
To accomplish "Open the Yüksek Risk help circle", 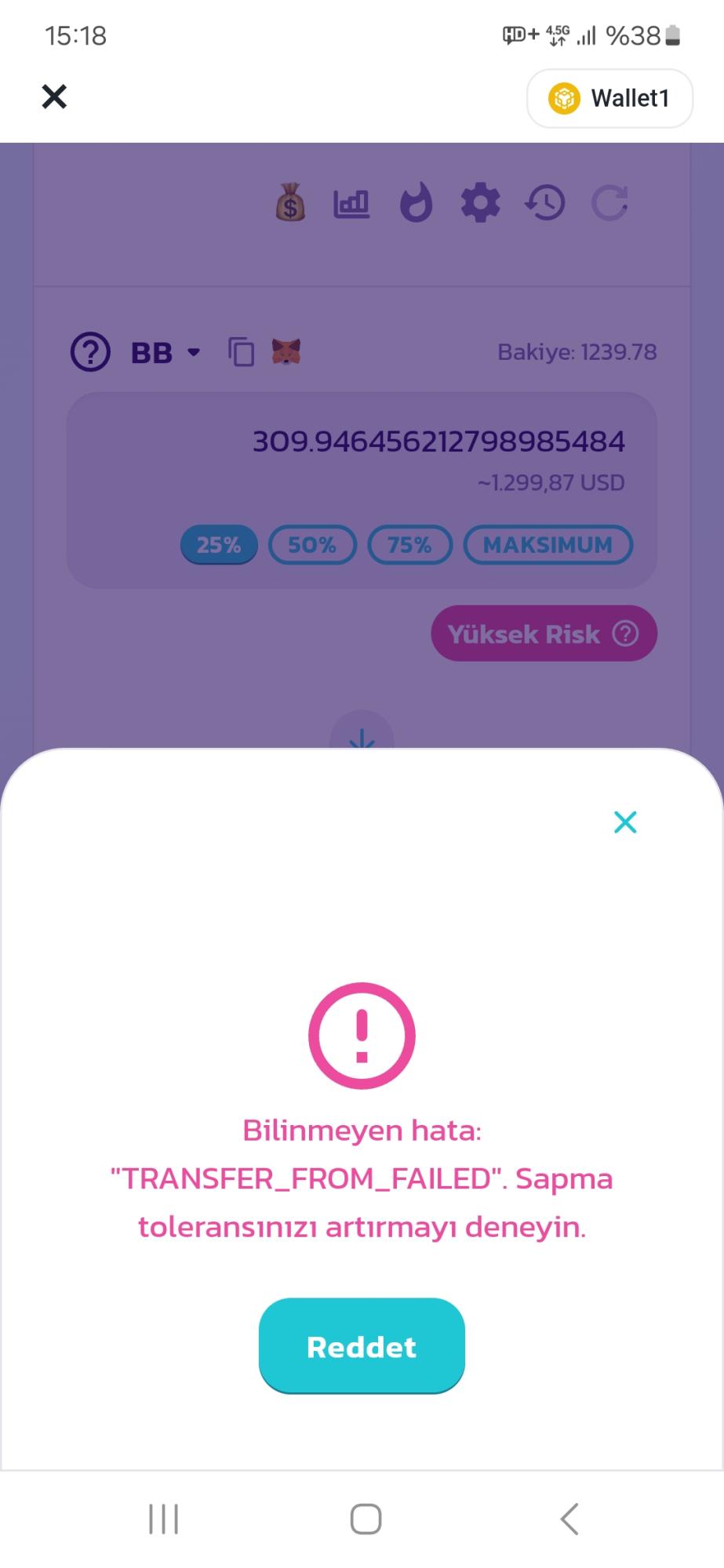I will pos(624,633).
